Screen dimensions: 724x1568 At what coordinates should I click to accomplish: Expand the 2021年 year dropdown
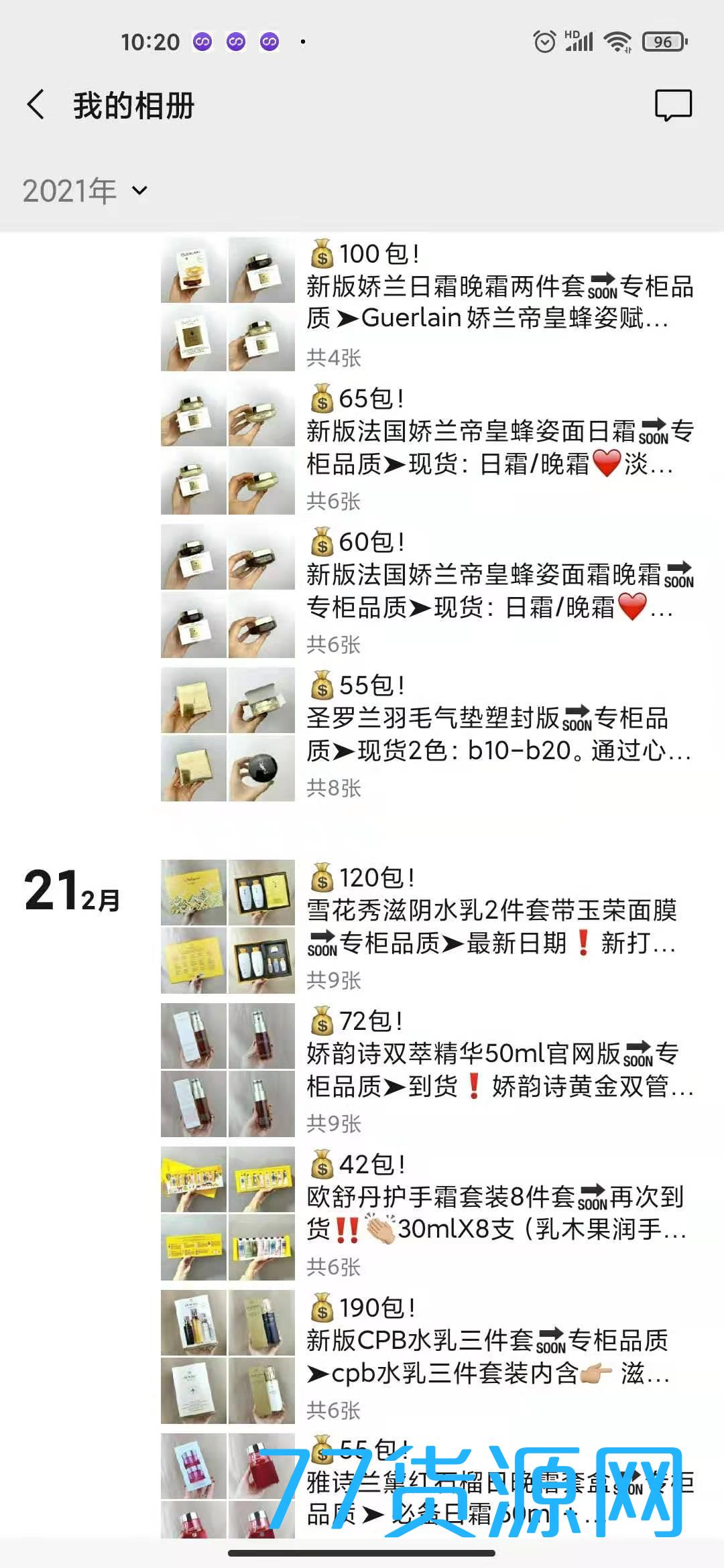pos(84,192)
